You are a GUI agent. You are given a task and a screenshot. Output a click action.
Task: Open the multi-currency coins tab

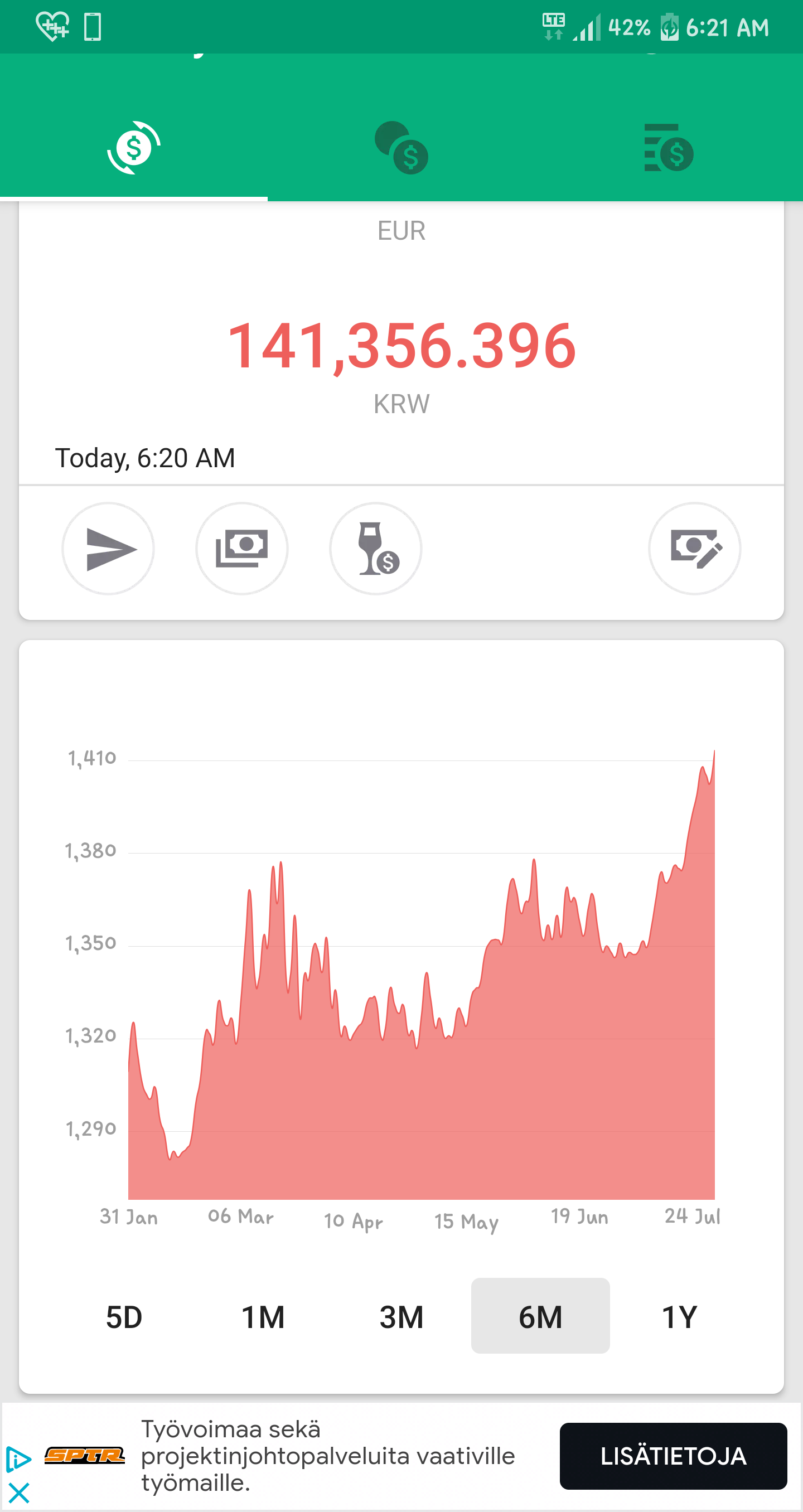click(x=401, y=148)
